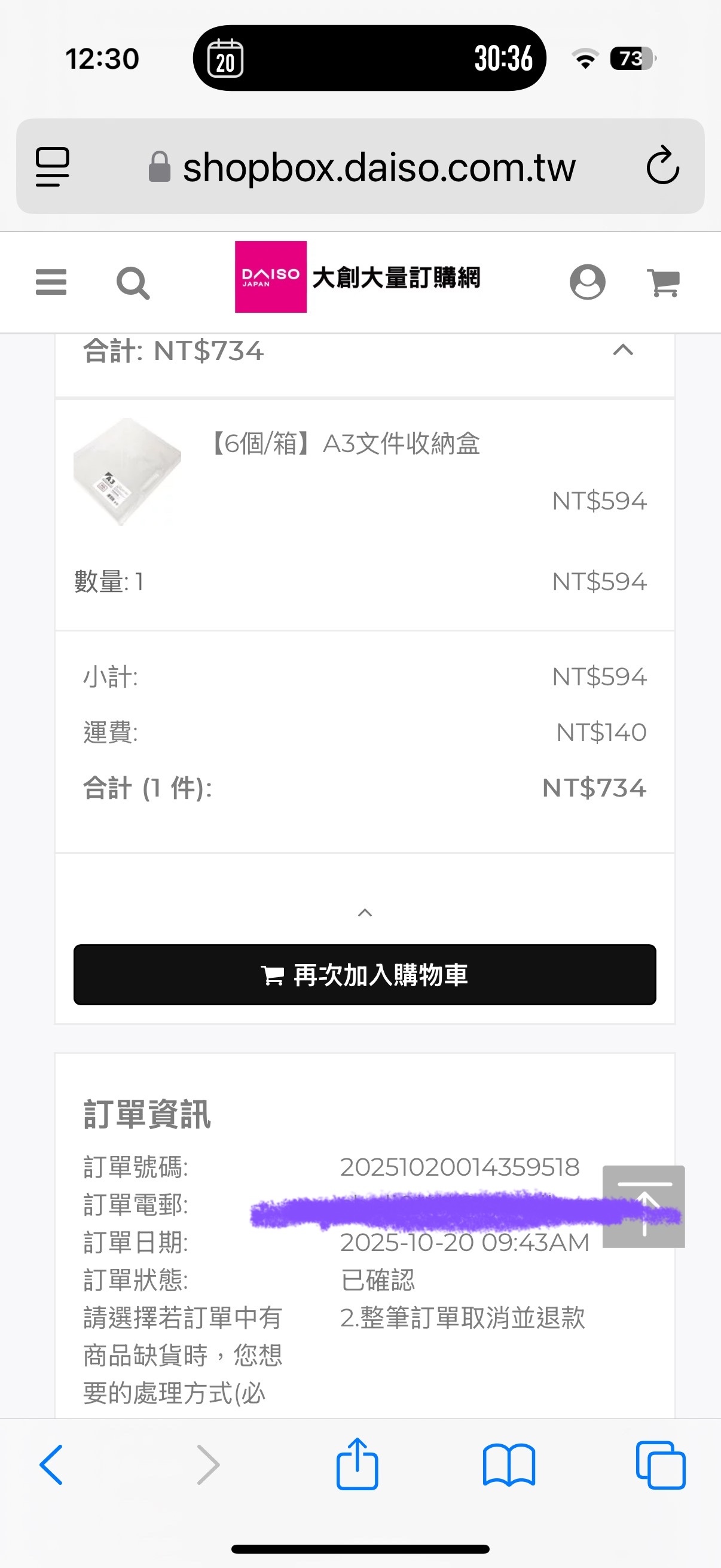Screen dimensions: 721x1568
Task: Tap 再次加入購物車 button
Action: 365,975
